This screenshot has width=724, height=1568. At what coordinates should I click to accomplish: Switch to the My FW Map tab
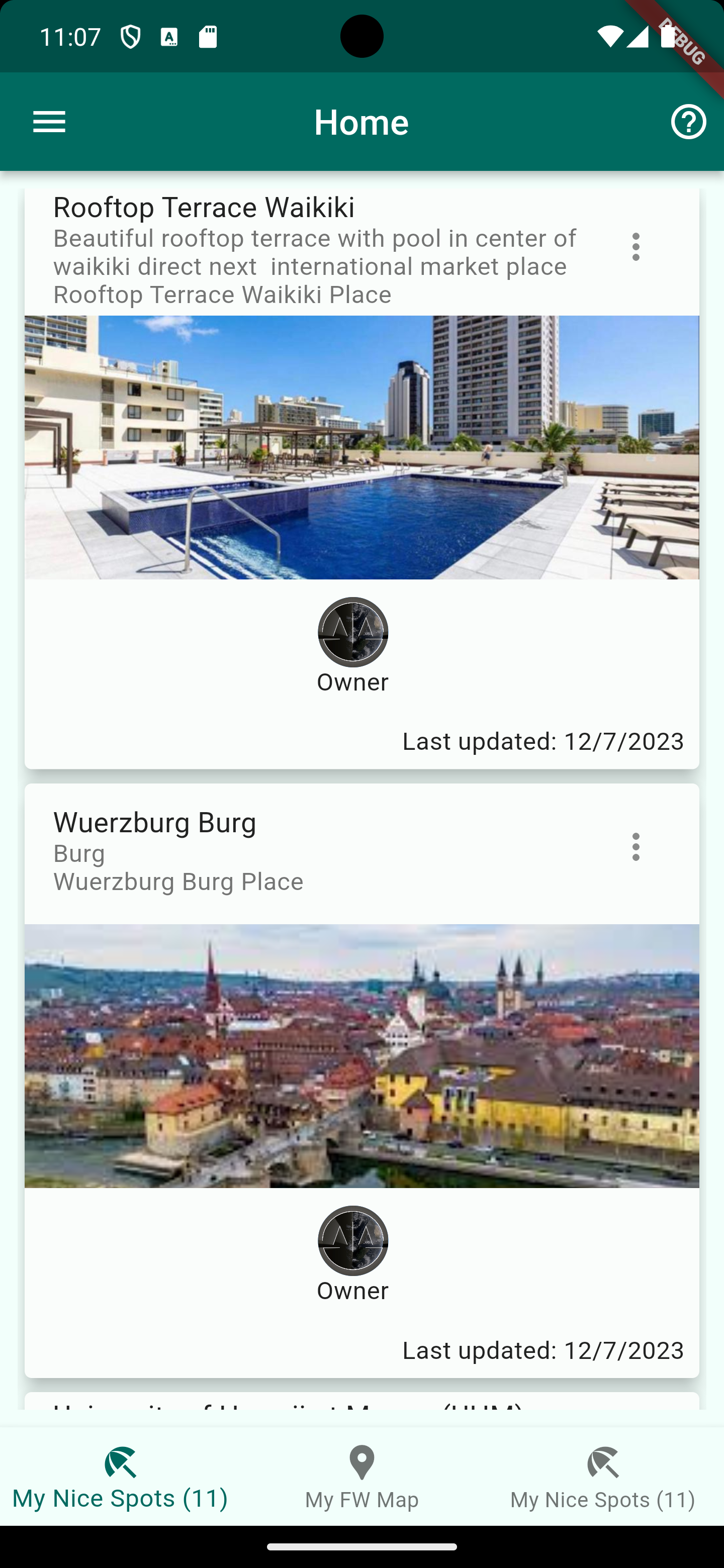pyautogui.click(x=361, y=1477)
